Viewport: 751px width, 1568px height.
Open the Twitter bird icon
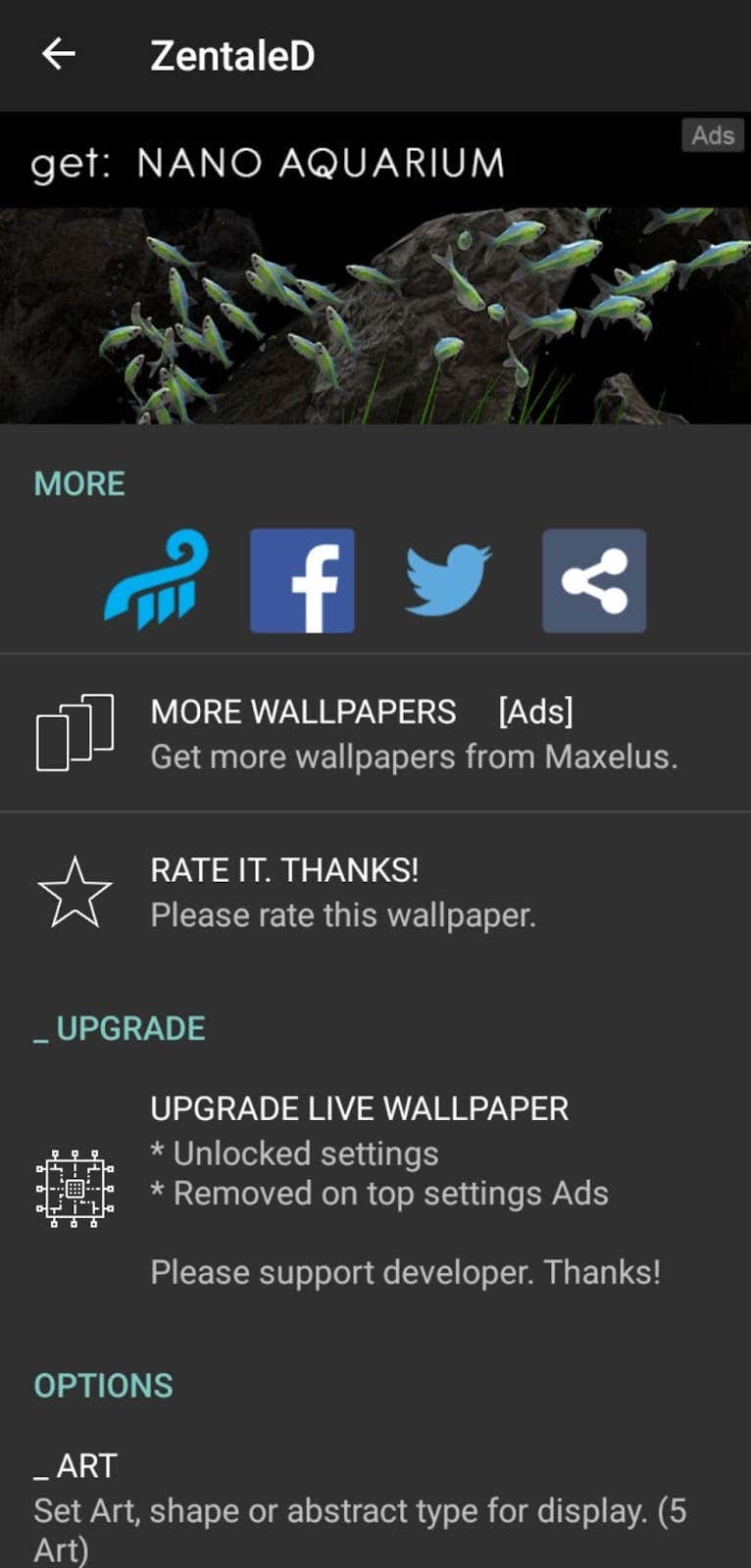click(x=448, y=580)
